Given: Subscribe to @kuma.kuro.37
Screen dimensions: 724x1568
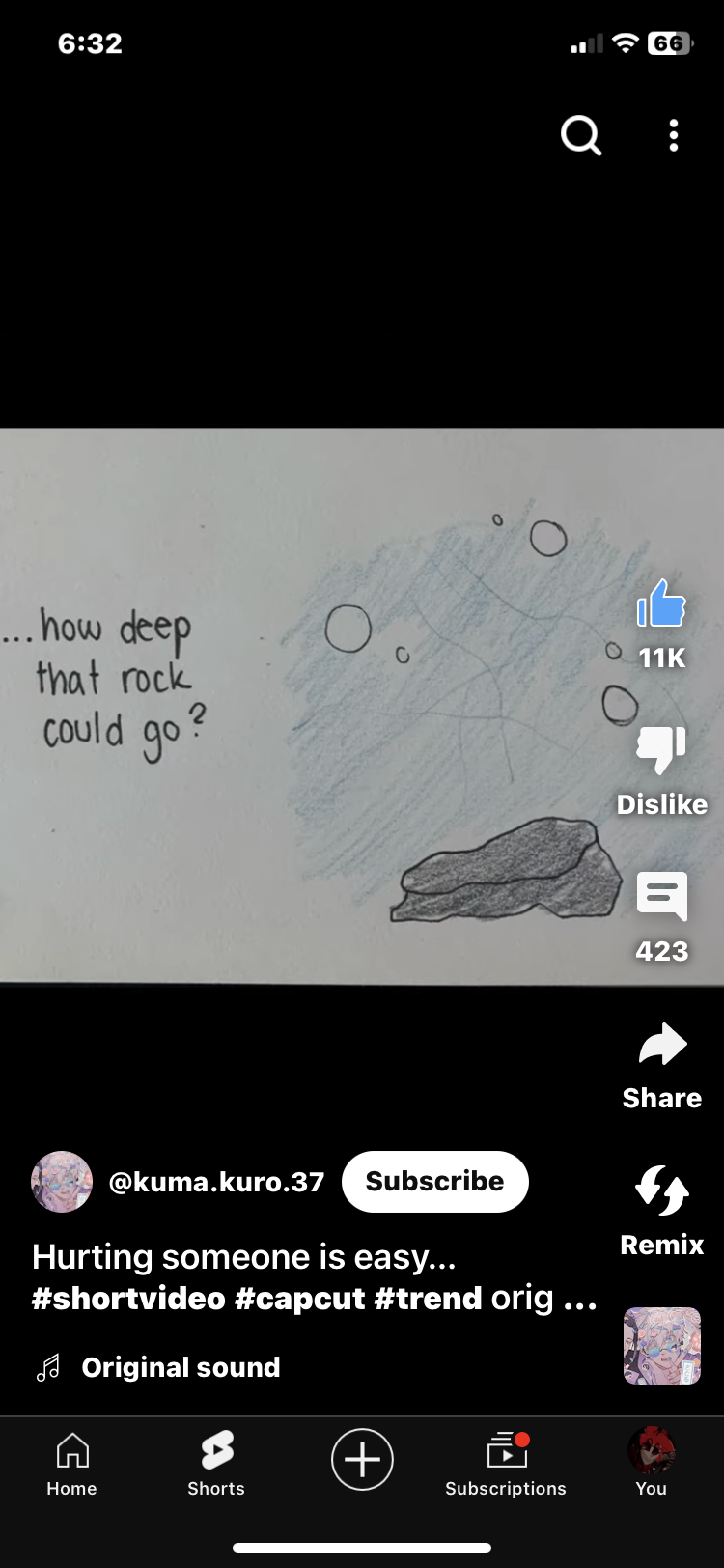Looking at the screenshot, I should coord(434,1182).
